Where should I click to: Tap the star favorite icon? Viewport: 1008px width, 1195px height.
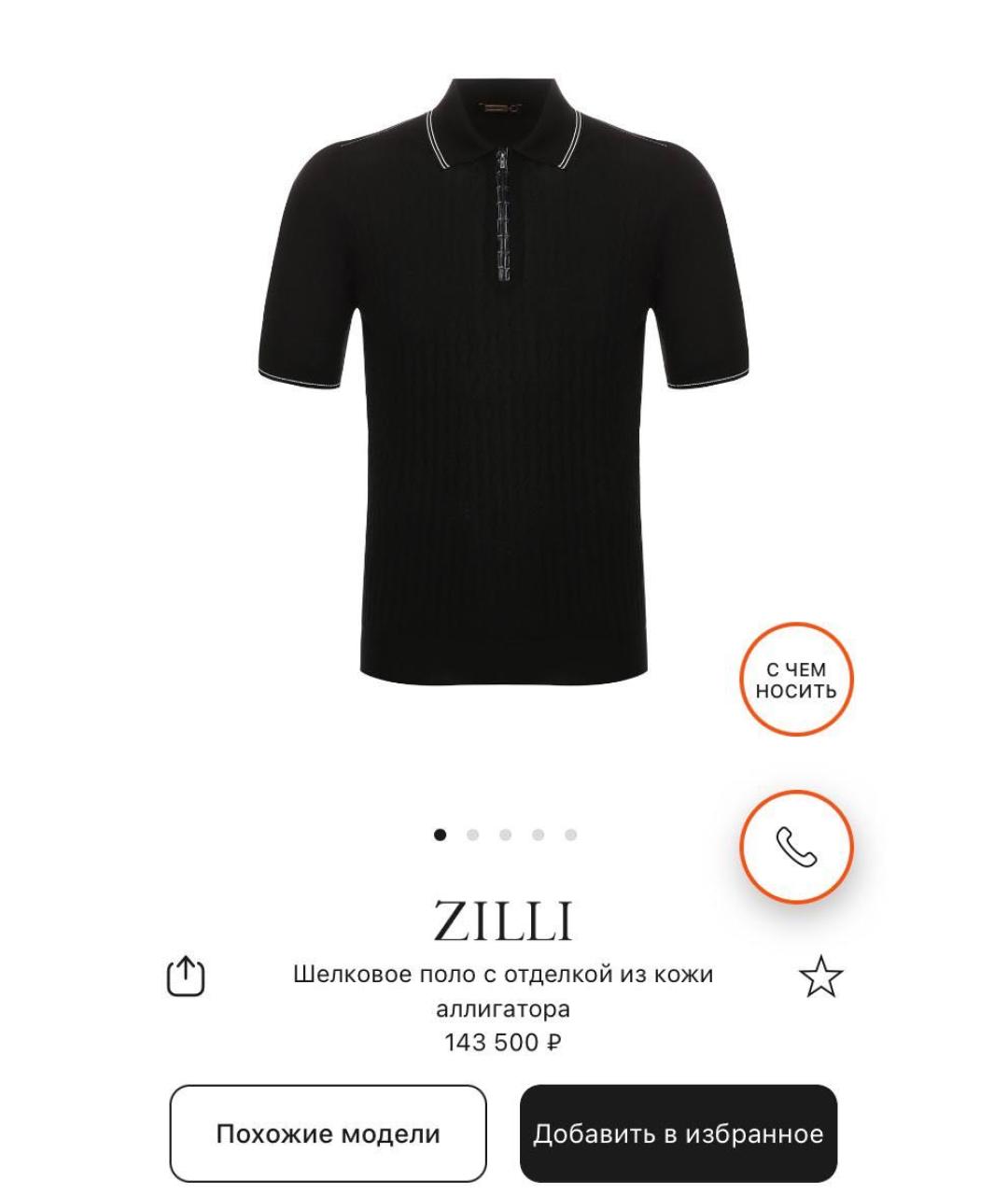820,977
